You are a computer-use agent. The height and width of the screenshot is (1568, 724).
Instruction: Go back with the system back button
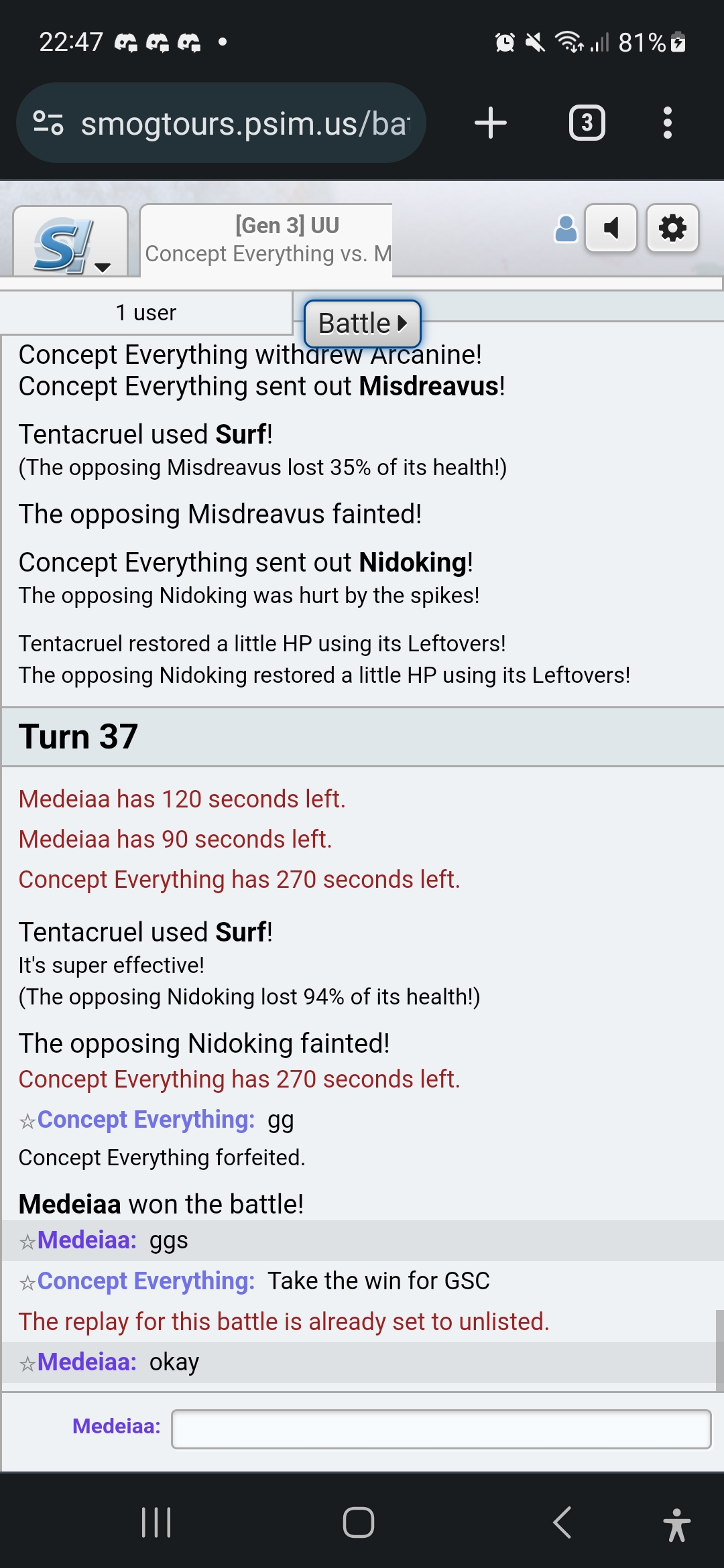[x=562, y=1522]
